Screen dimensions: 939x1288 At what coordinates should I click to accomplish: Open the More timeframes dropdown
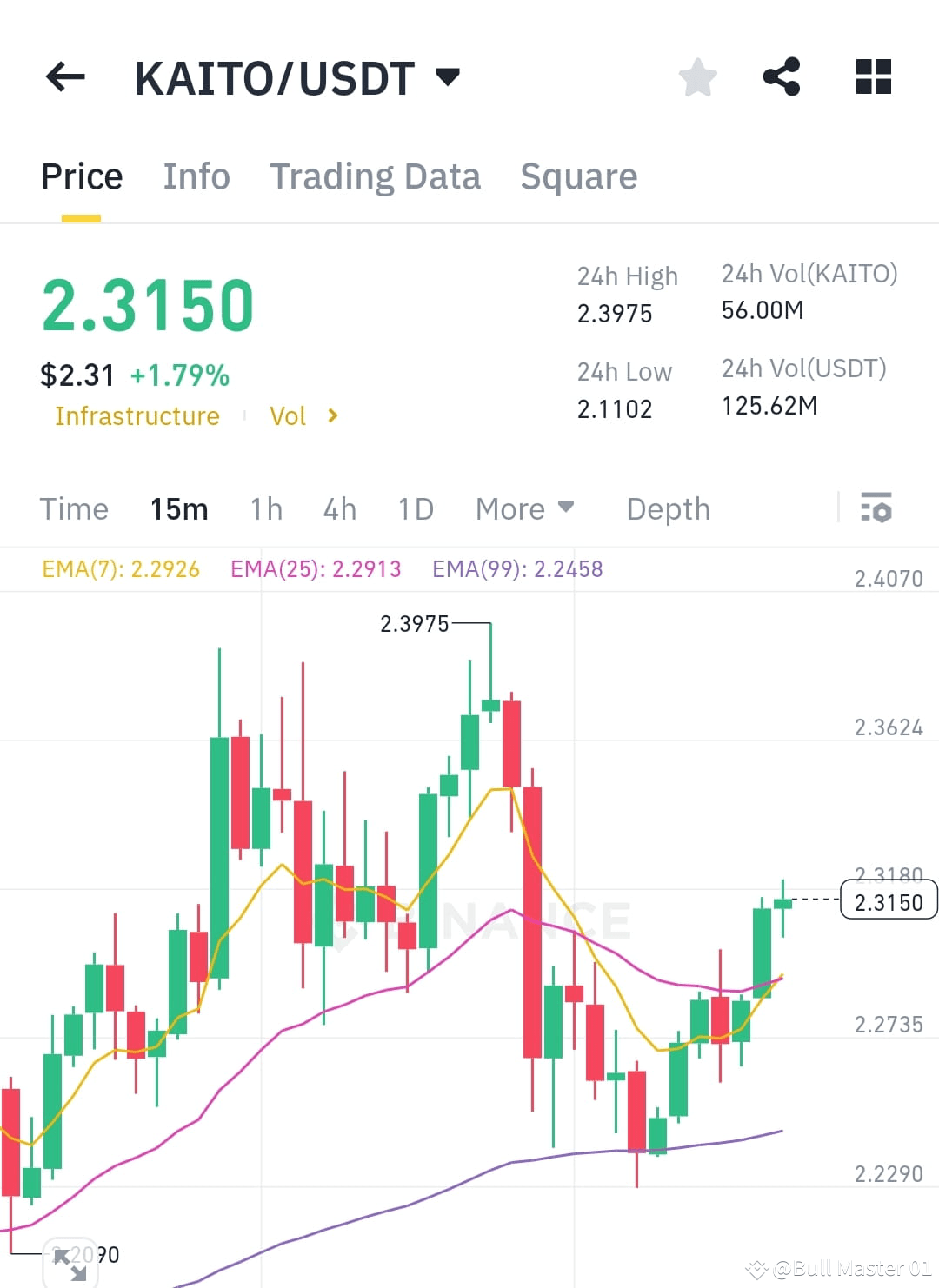(x=524, y=508)
